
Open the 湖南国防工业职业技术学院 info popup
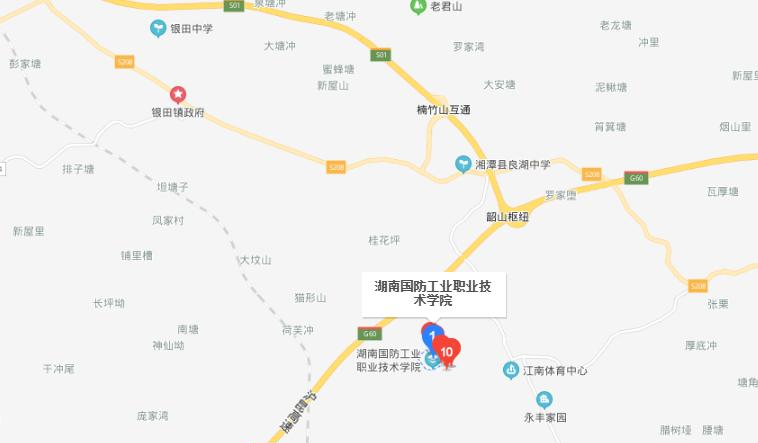tap(434, 294)
